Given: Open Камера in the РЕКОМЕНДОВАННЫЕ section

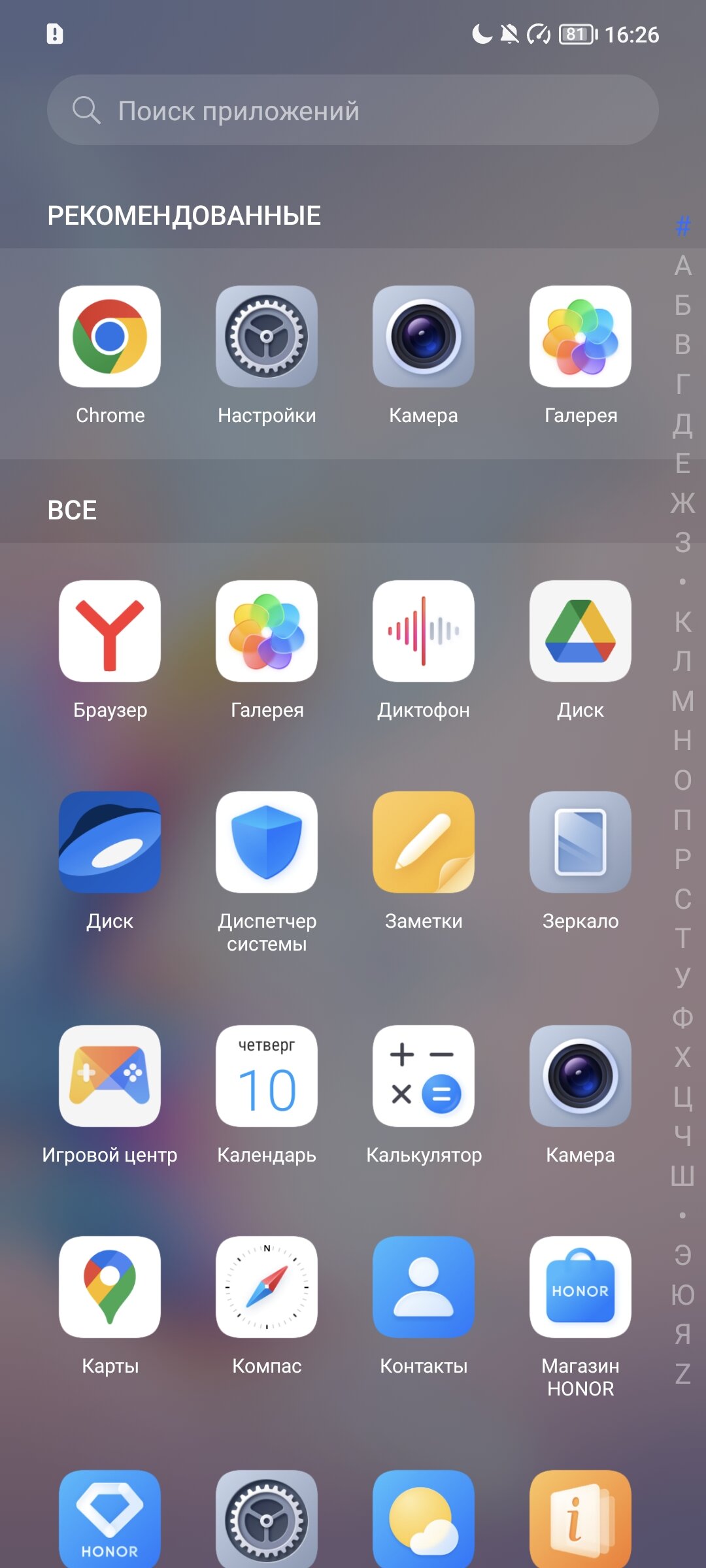Looking at the screenshot, I should pos(424,337).
